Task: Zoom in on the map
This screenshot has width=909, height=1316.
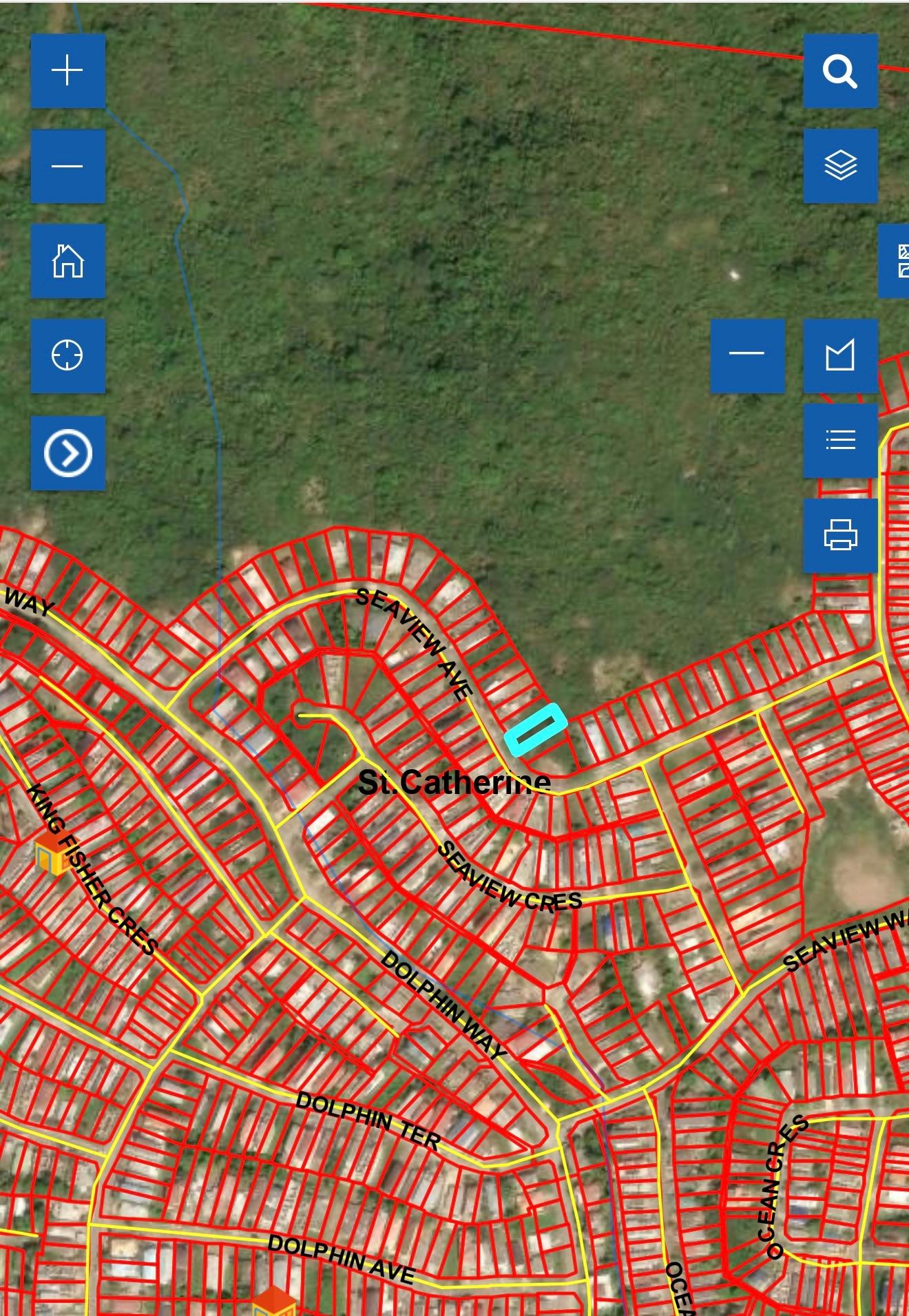Action: pos(67,71)
